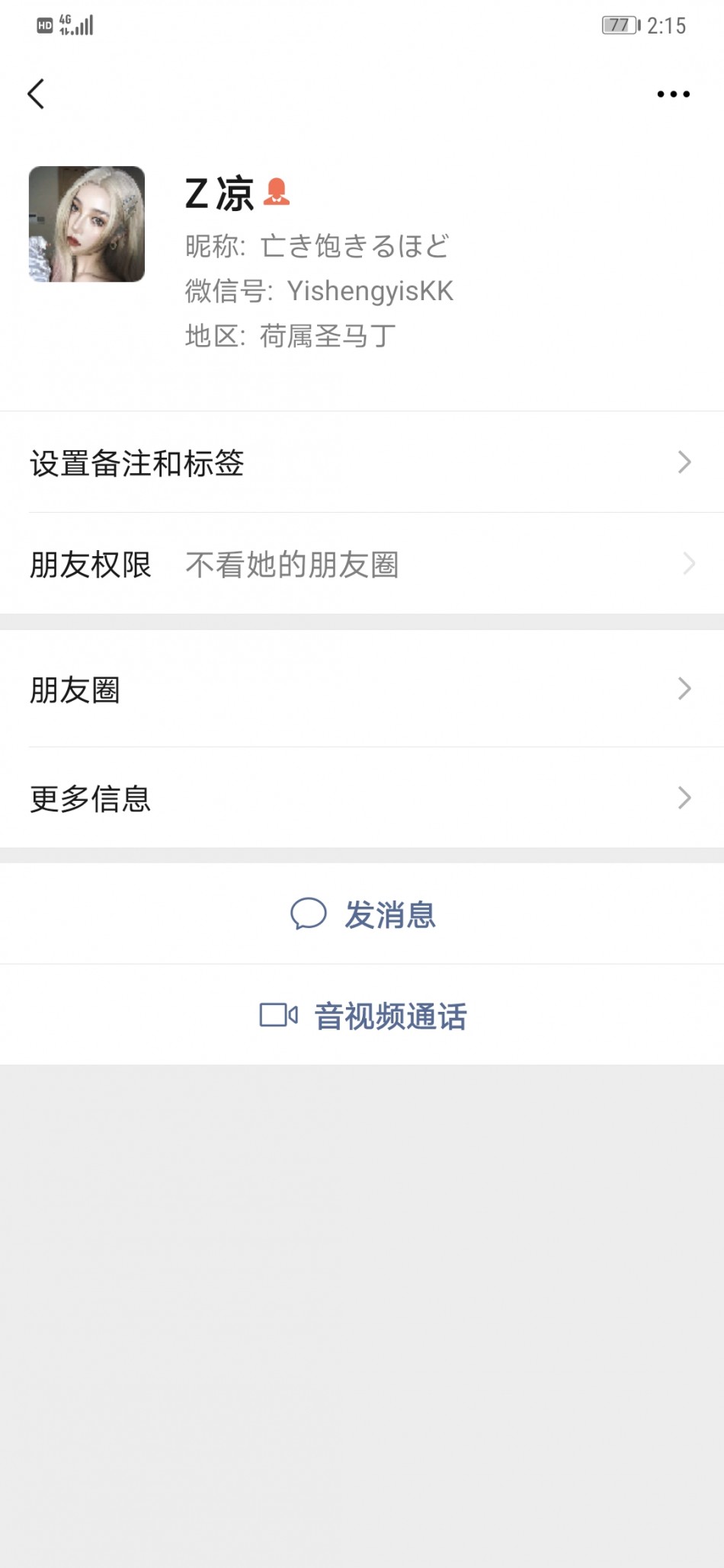Open her 朋友圈 moments
Viewport: 724px width, 1568px height.
click(x=362, y=690)
